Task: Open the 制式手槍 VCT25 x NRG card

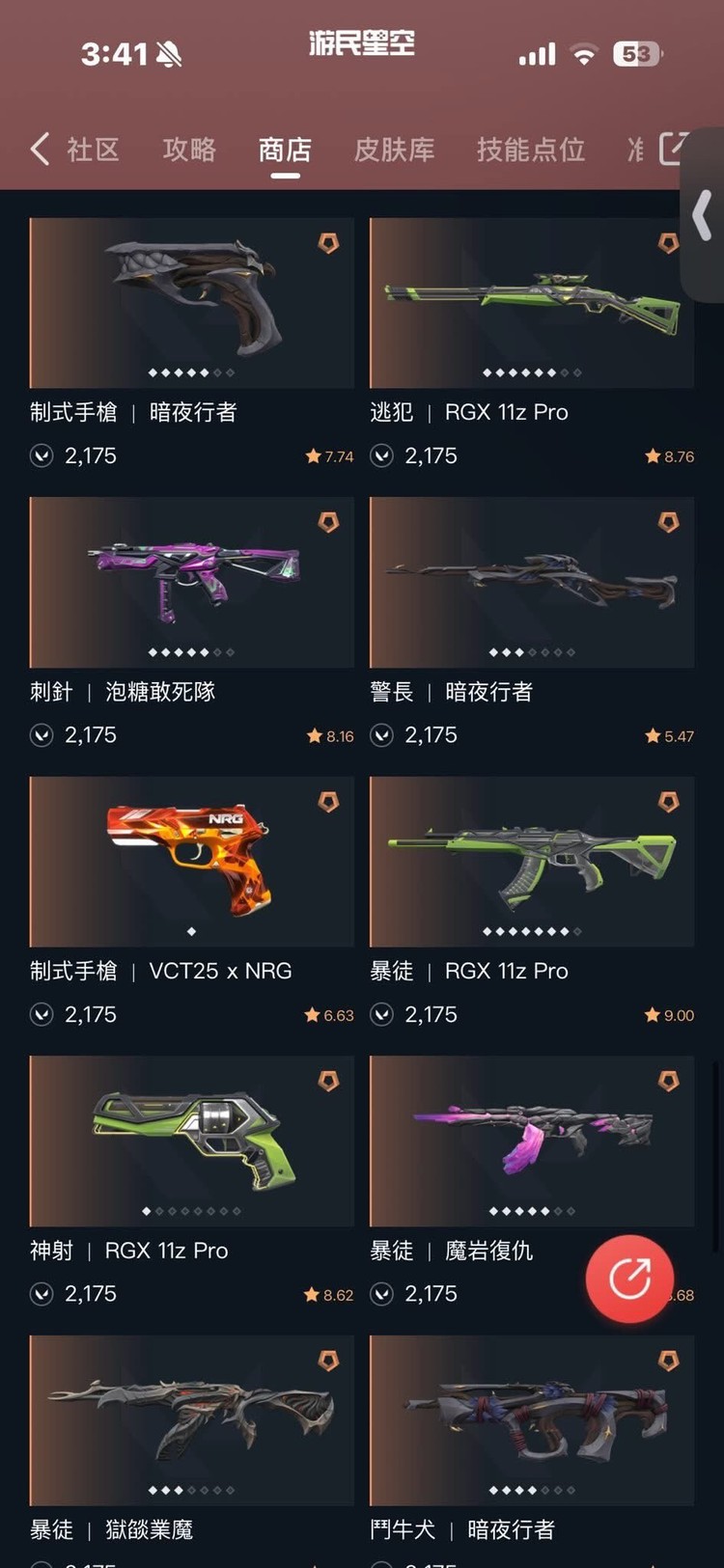Action: pyautogui.click(x=192, y=904)
